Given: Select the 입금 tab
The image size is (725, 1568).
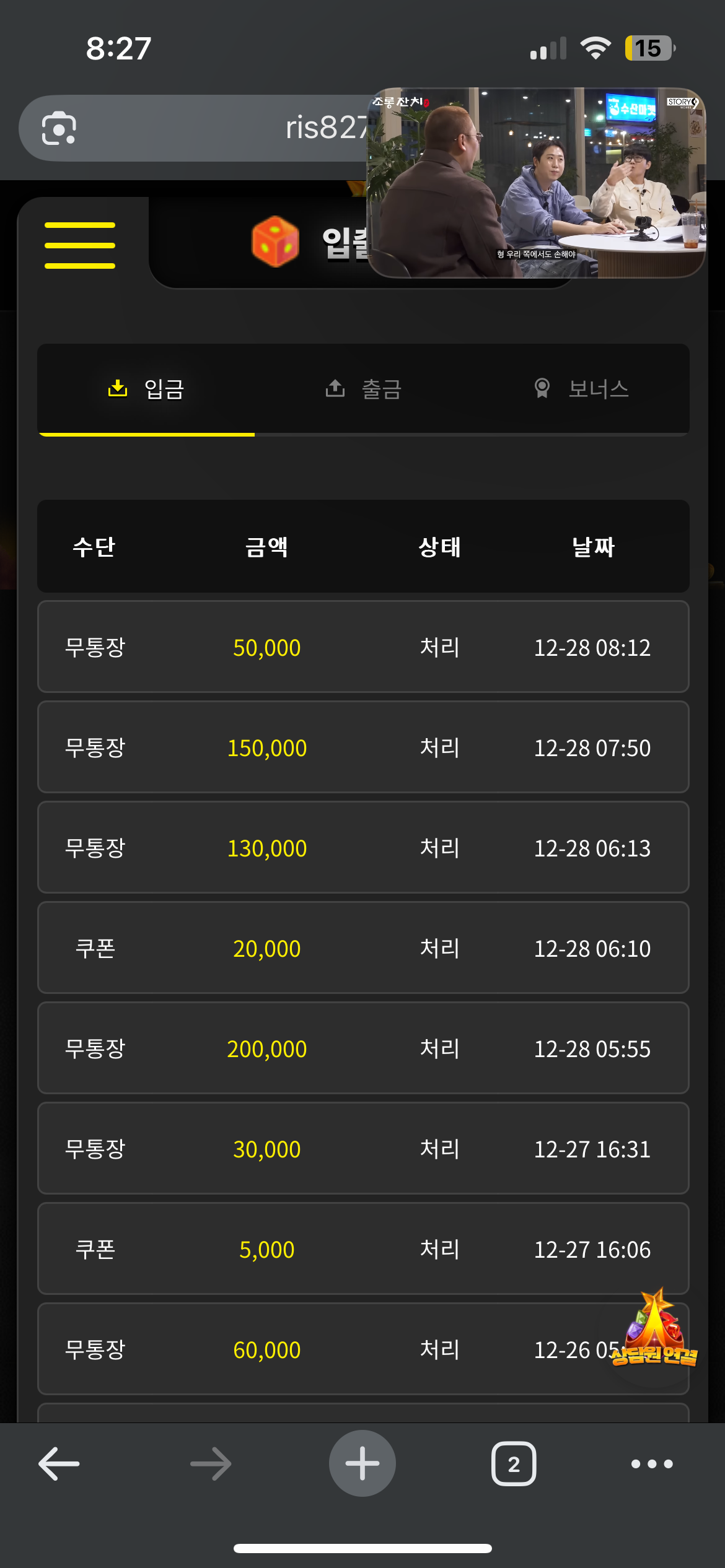Looking at the screenshot, I should [146, 389].
